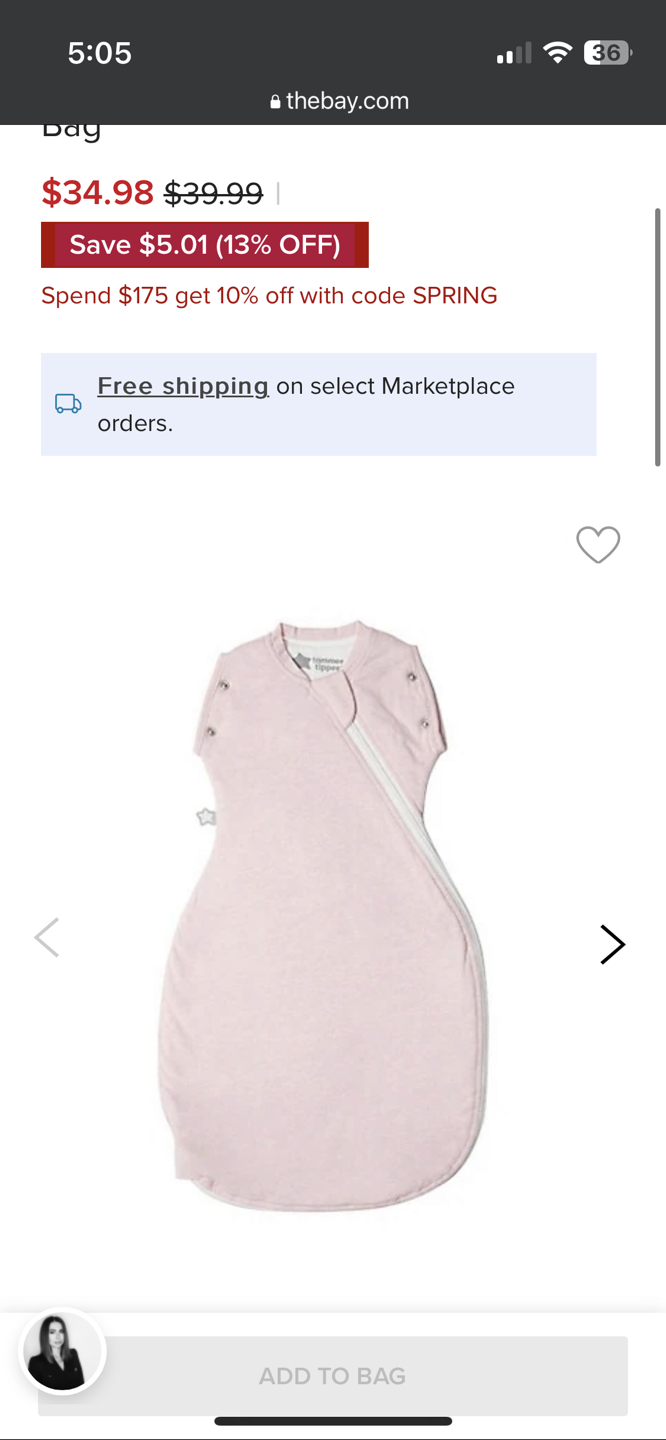Open the stylist chat avatar

pyautogui.click(x=62, y=1351)
